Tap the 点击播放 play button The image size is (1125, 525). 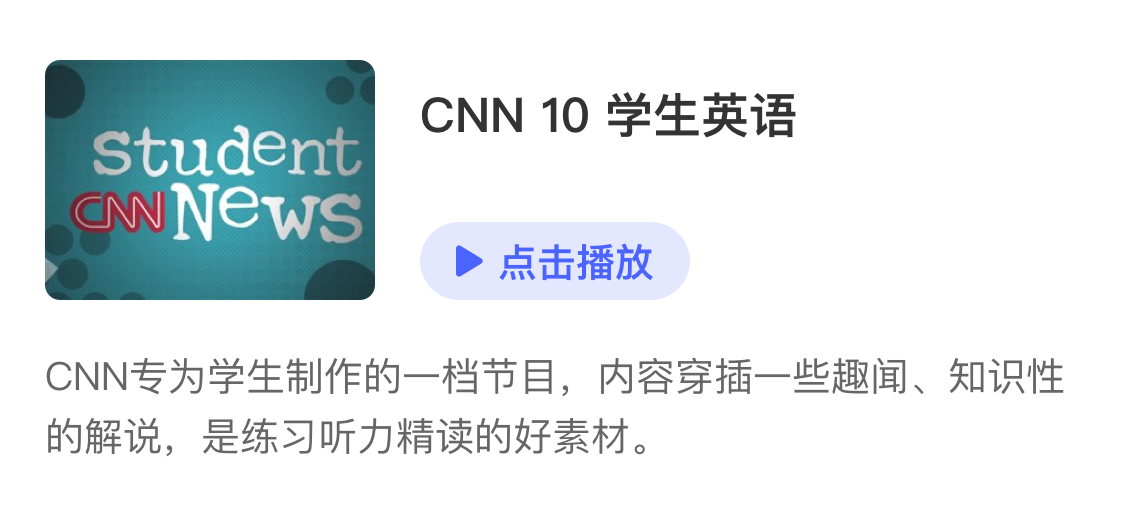(554, 261)
